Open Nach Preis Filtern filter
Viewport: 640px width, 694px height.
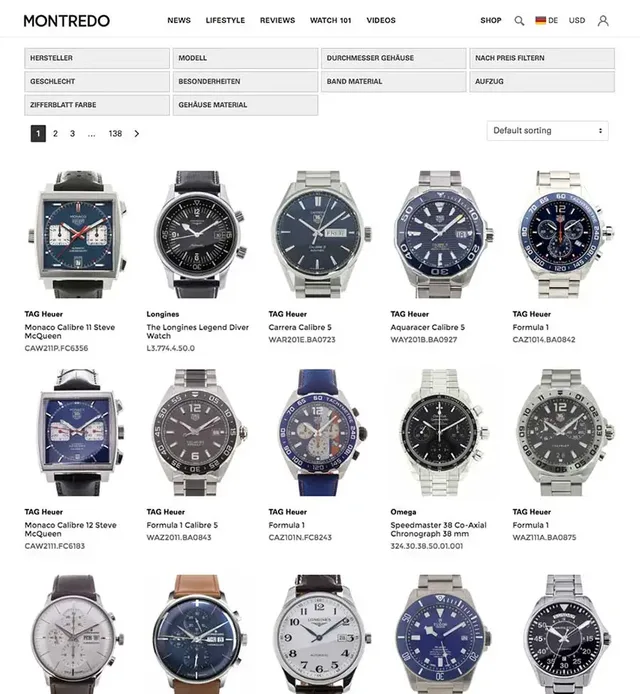[x=541, y=58]
